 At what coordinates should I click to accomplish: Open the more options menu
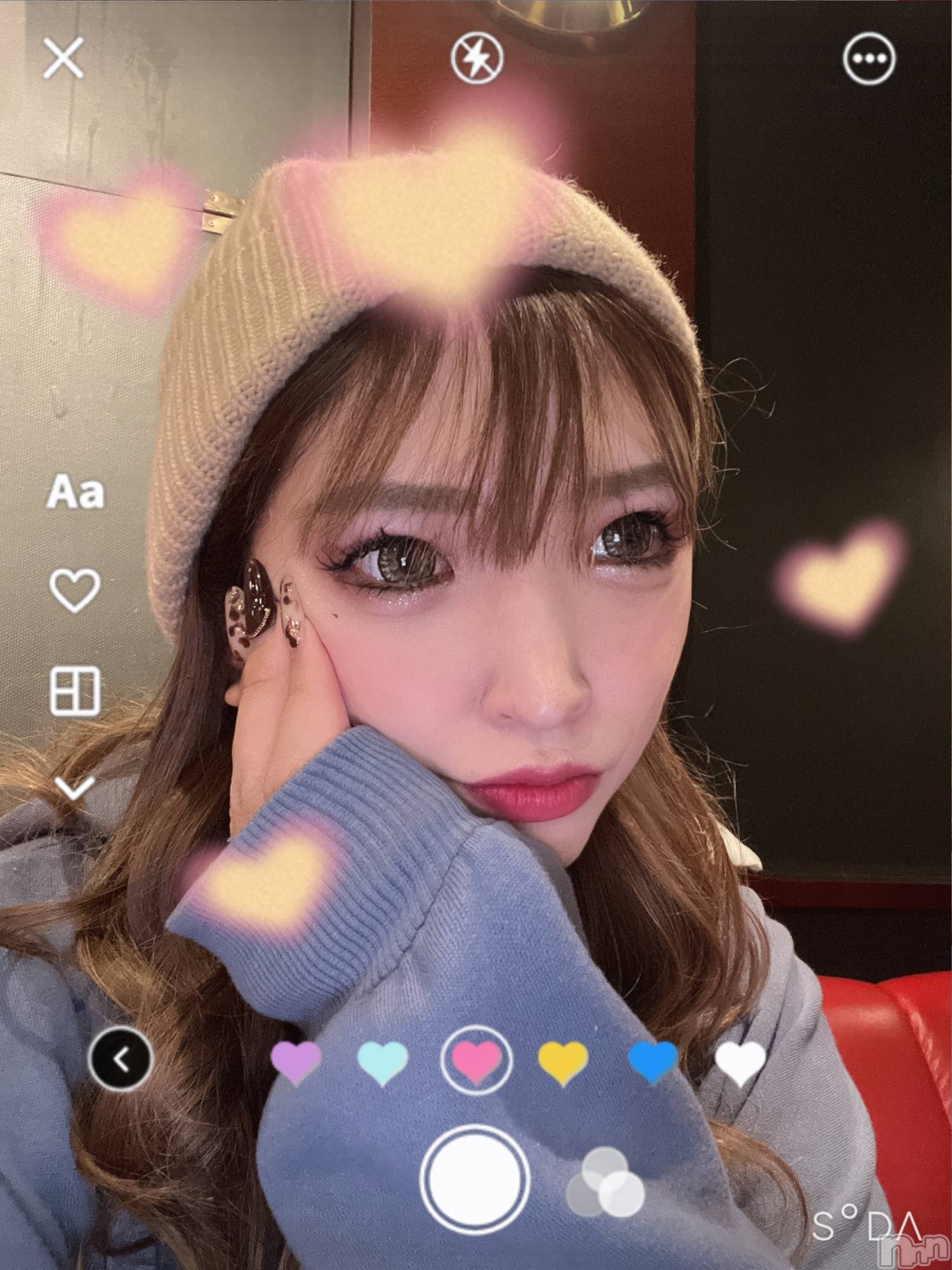point(869,58)
